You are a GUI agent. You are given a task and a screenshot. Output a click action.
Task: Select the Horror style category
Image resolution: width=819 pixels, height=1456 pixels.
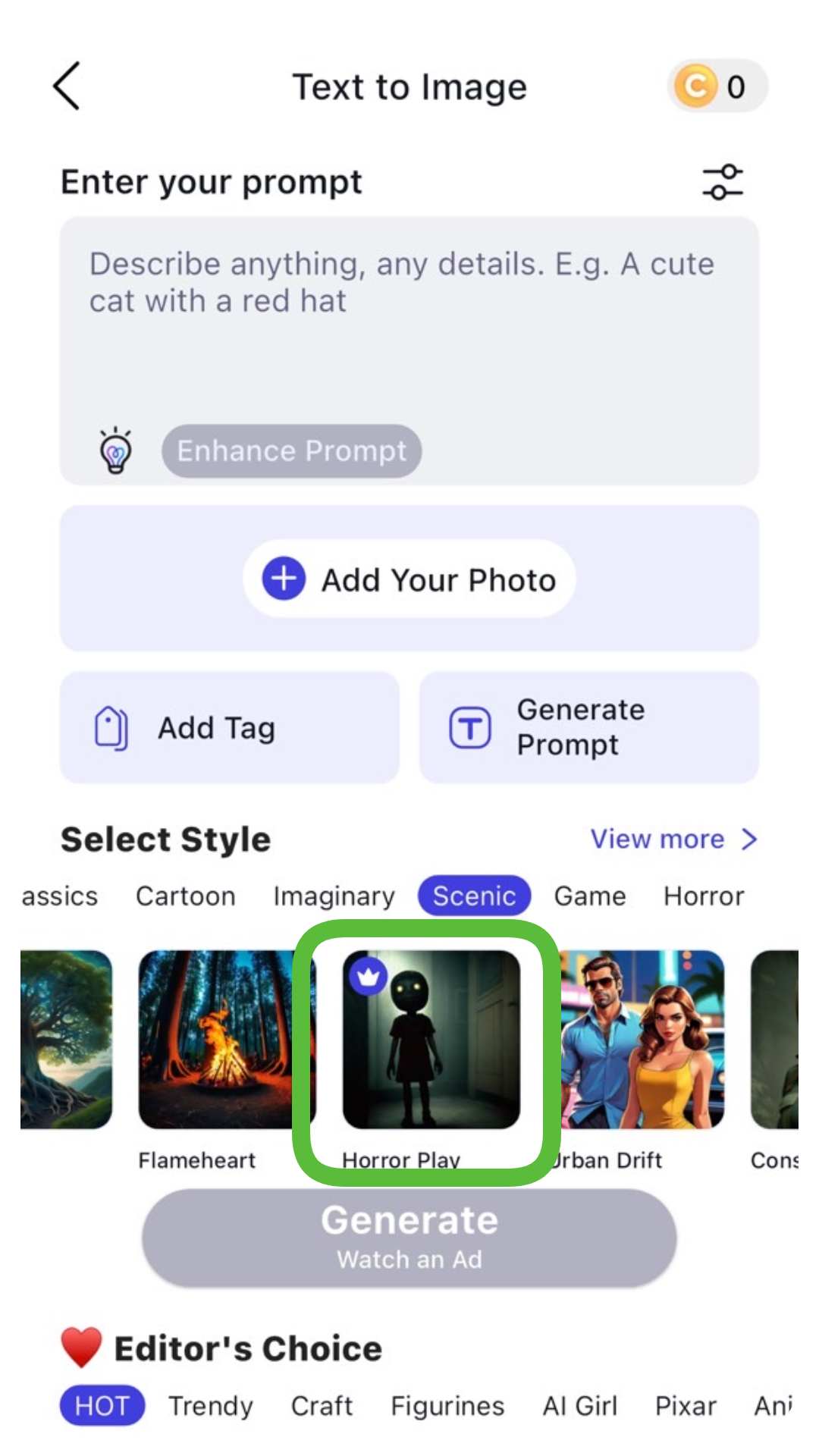tap(704, 896)
